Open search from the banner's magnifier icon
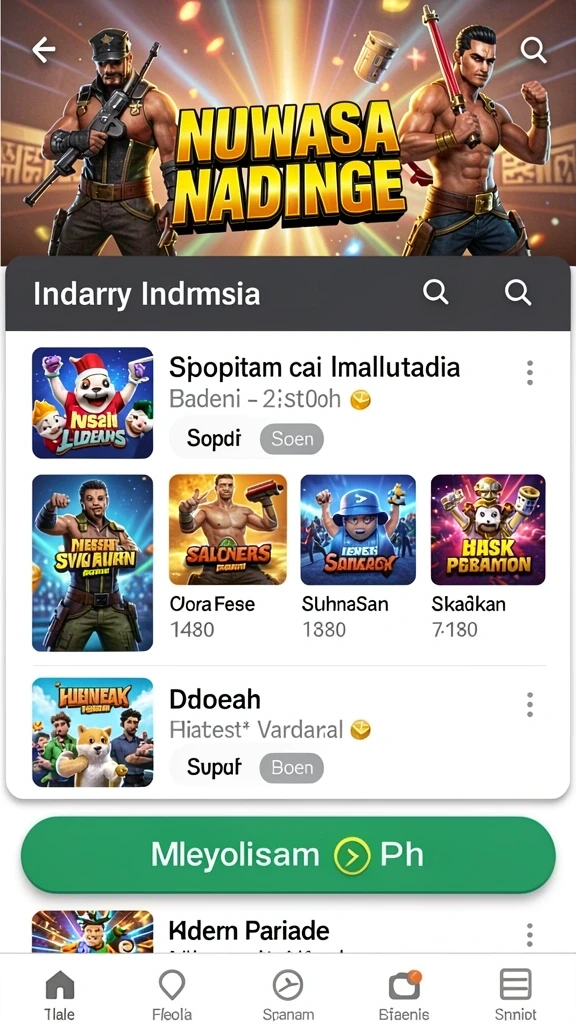This screenshot has width=576, height=1024. (534, 50)
